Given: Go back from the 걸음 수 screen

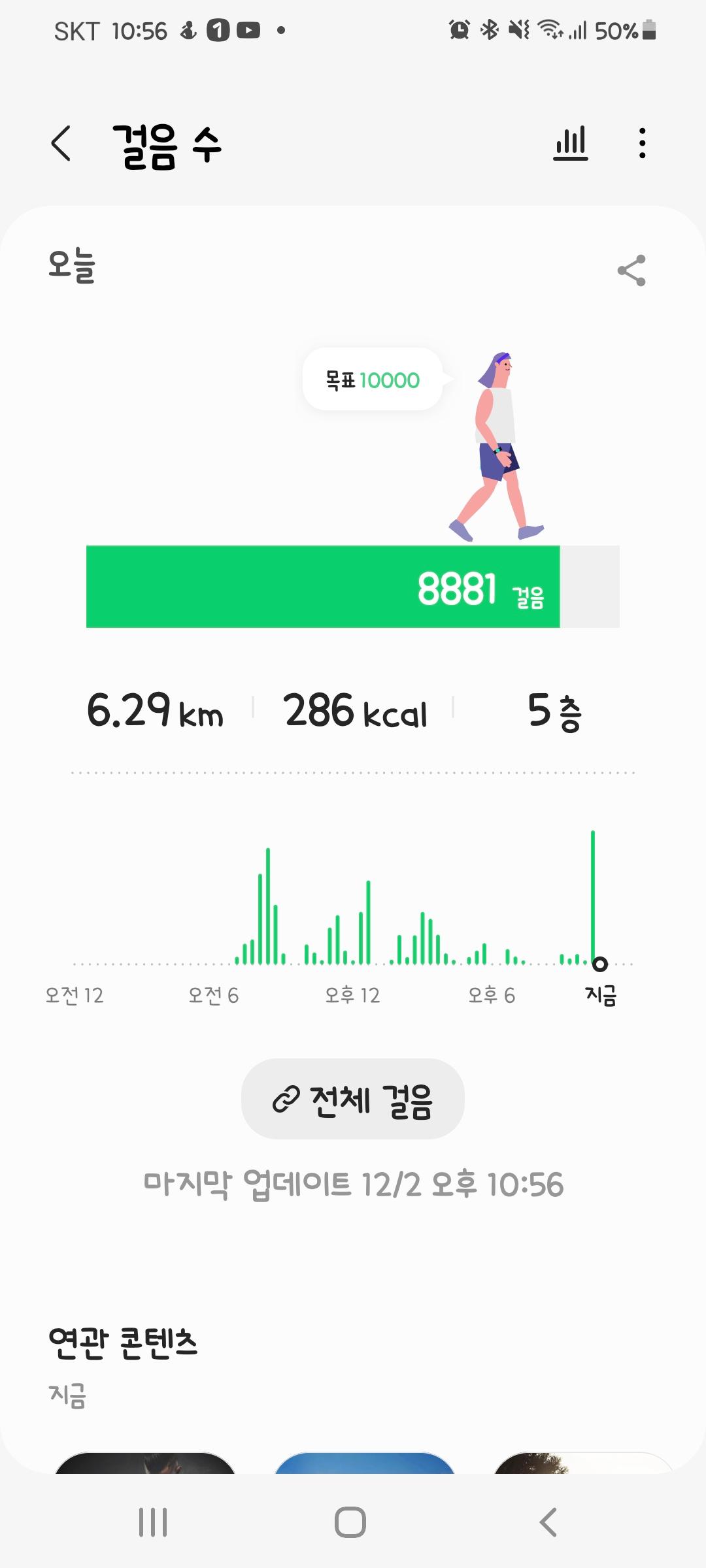Looking at the screenshot, I should (61, 143).
